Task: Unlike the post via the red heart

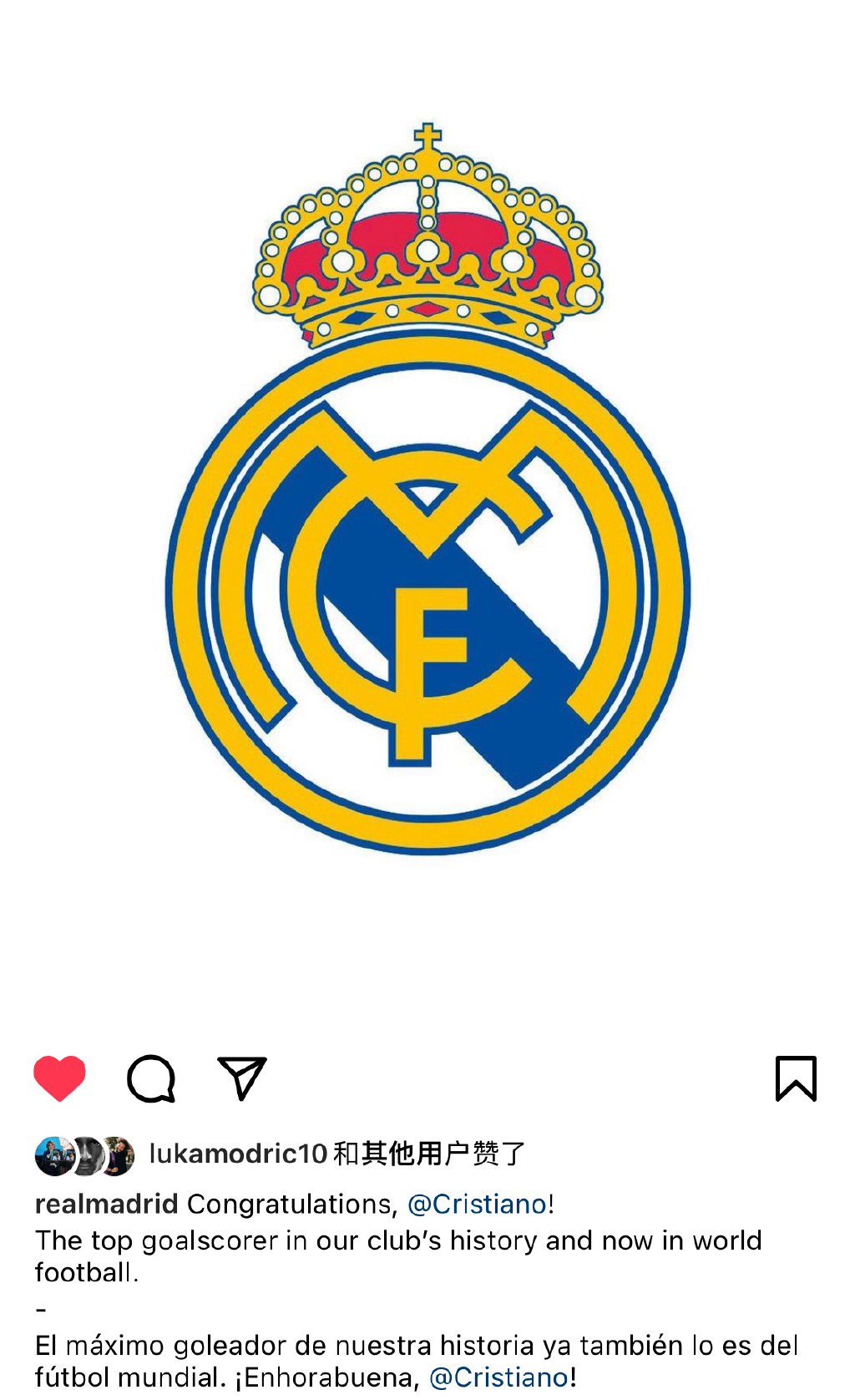Action: click(59, 1078)
